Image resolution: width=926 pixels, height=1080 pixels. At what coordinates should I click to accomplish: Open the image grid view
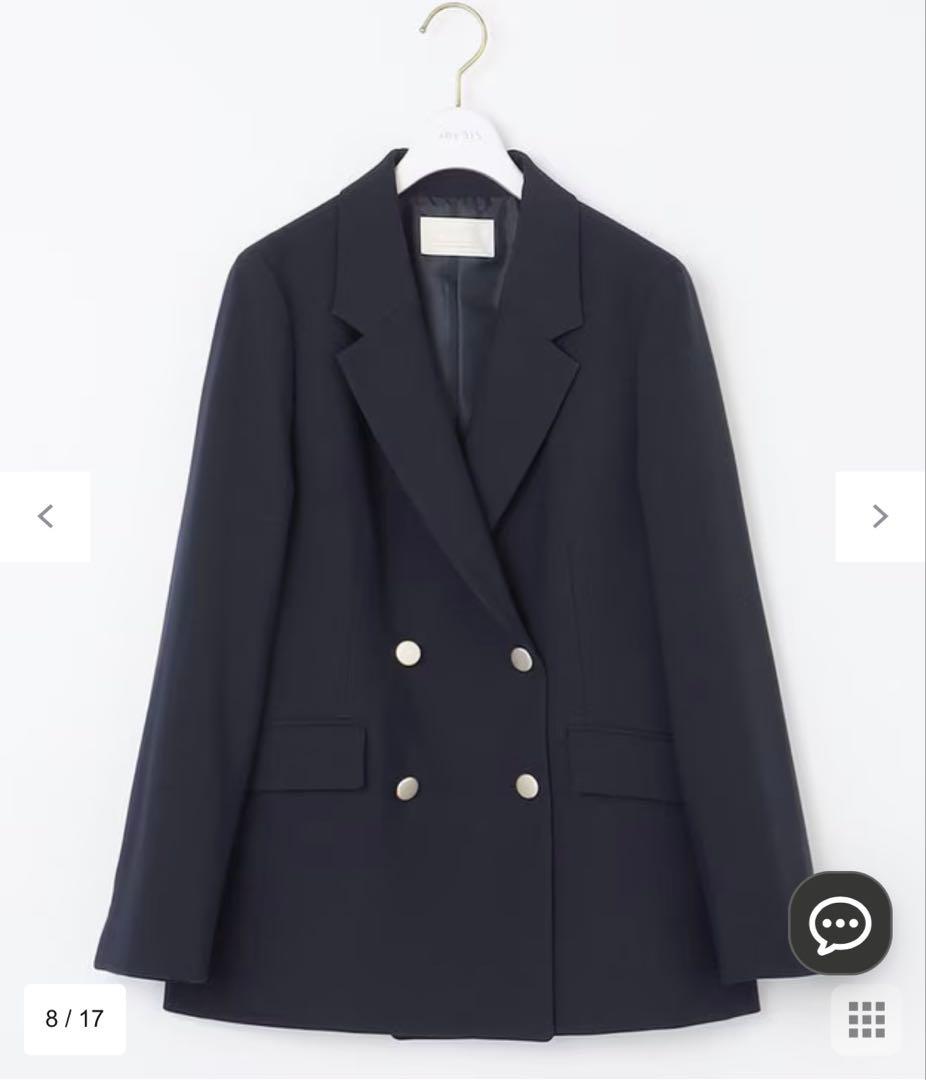tap(866, 1019)
